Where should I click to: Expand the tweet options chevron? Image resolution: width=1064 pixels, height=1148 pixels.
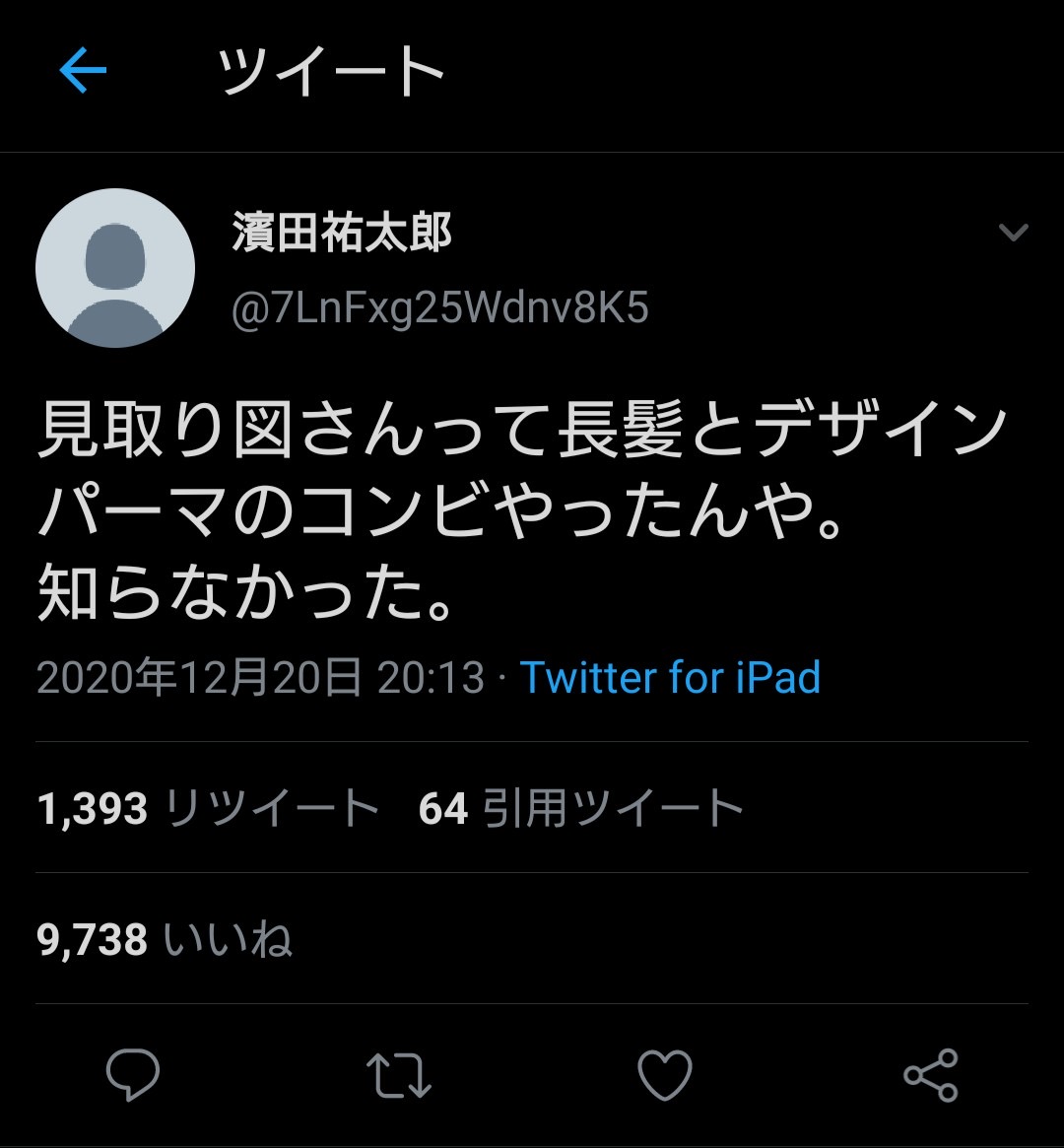click(x=1014, y=233)
